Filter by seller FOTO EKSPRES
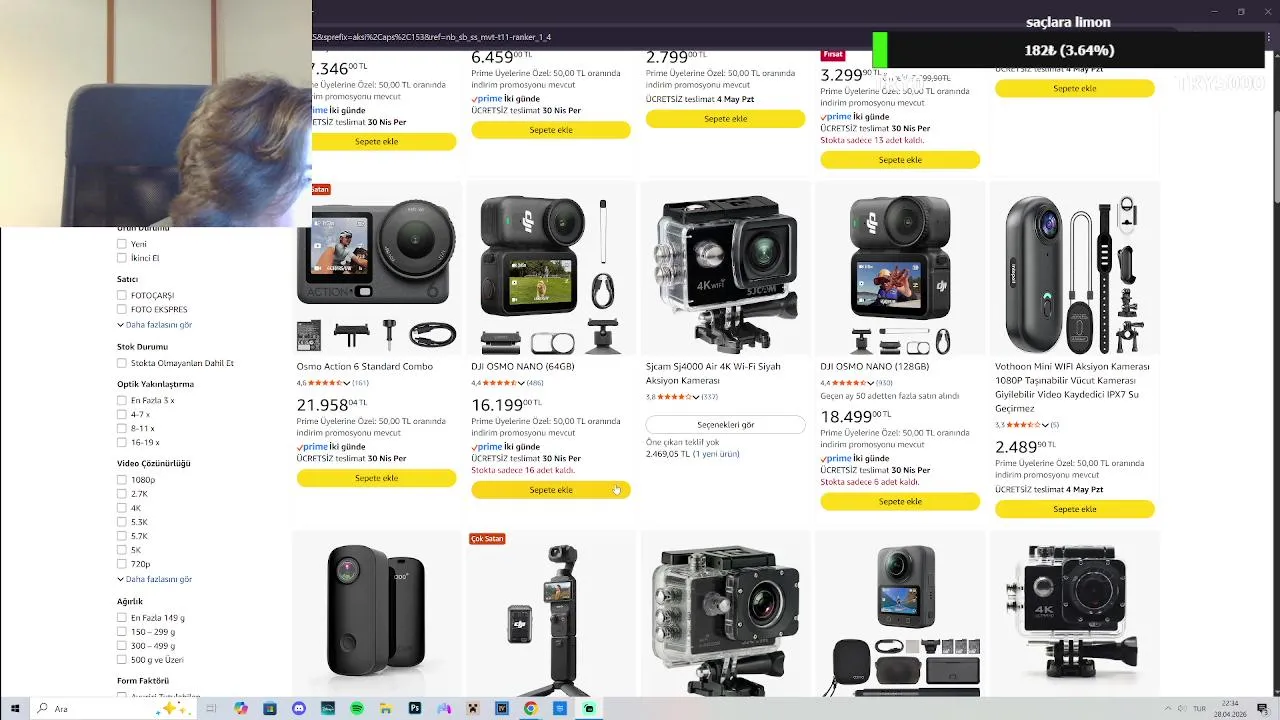The height and width of the screenshot is (720, 1280). point(122,310)
